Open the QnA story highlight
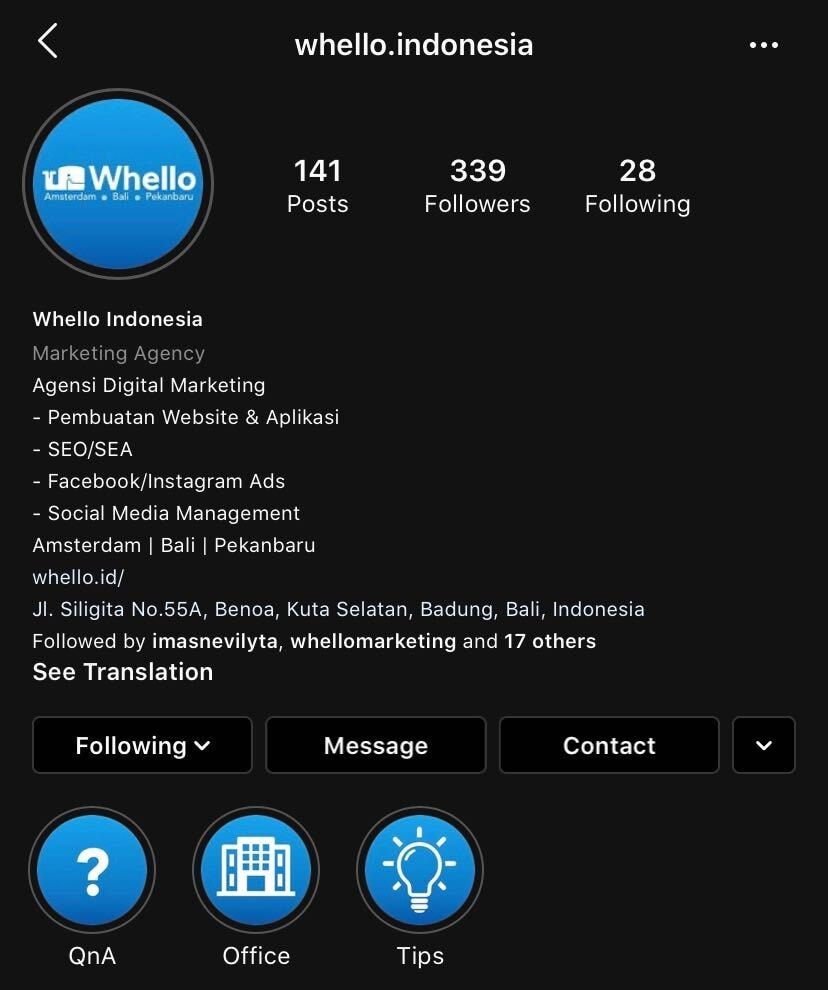Screen dimensions: 828x990 click(x=92, y=870)
